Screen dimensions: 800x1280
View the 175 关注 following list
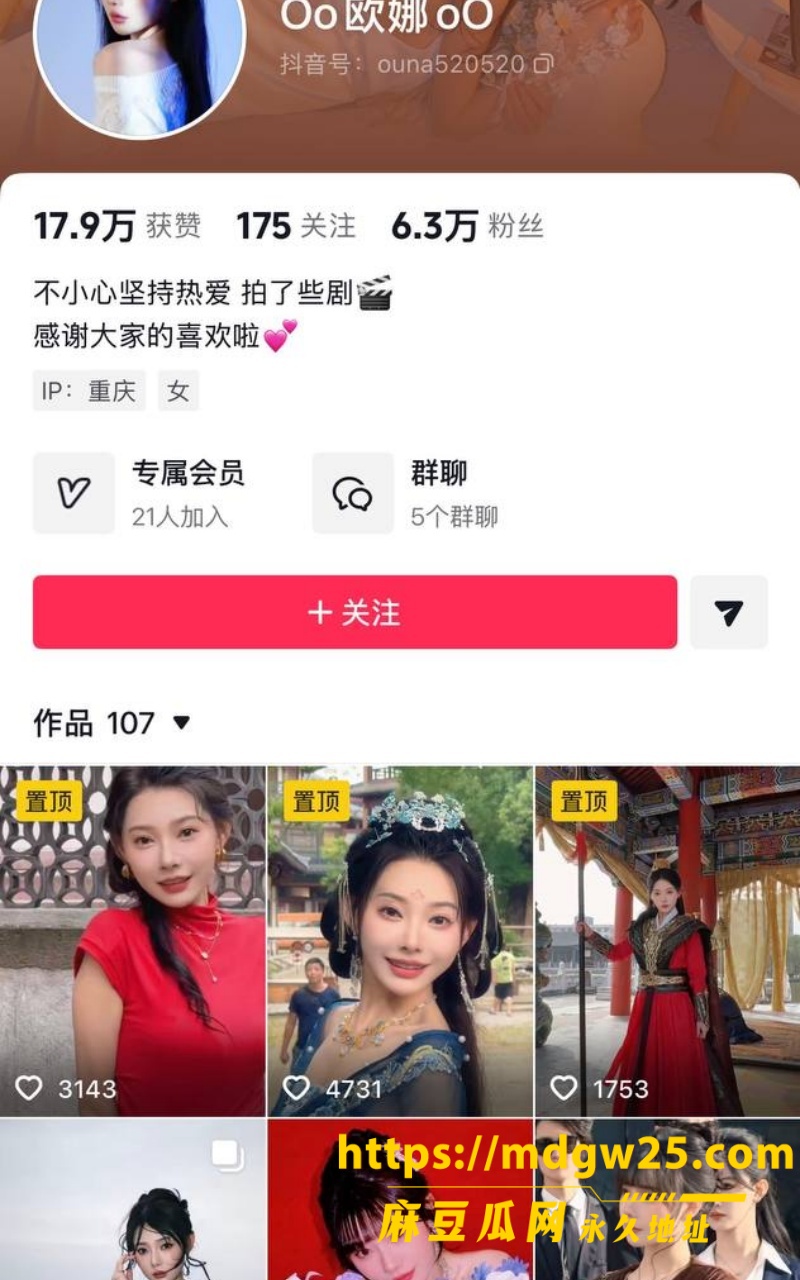296,226
